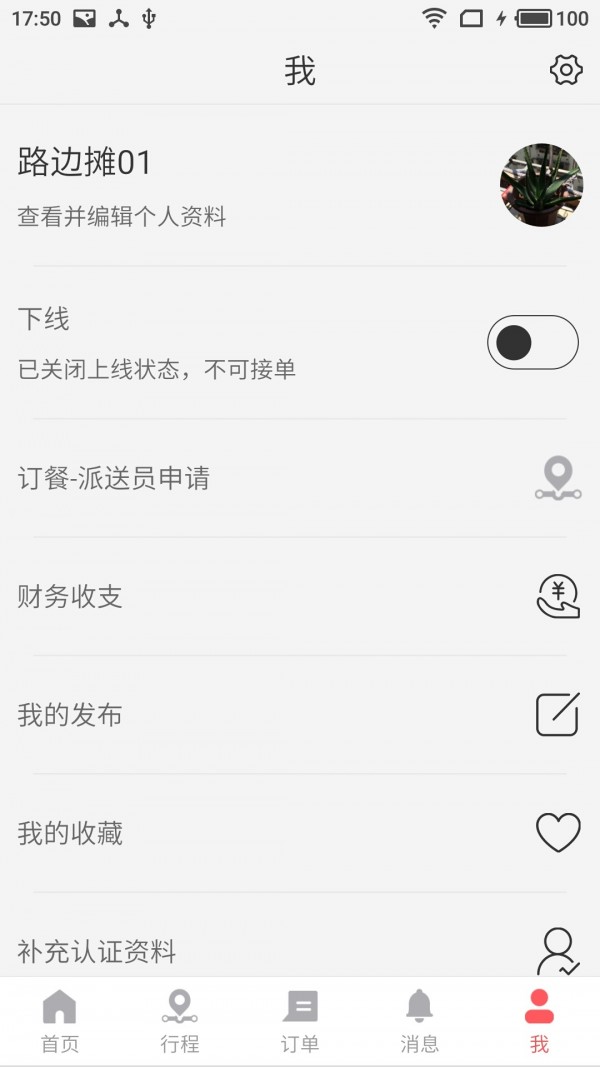Switch to the 首页 tab
600x1067 pixels.
pyautogui.click(x=60, y=1021)
